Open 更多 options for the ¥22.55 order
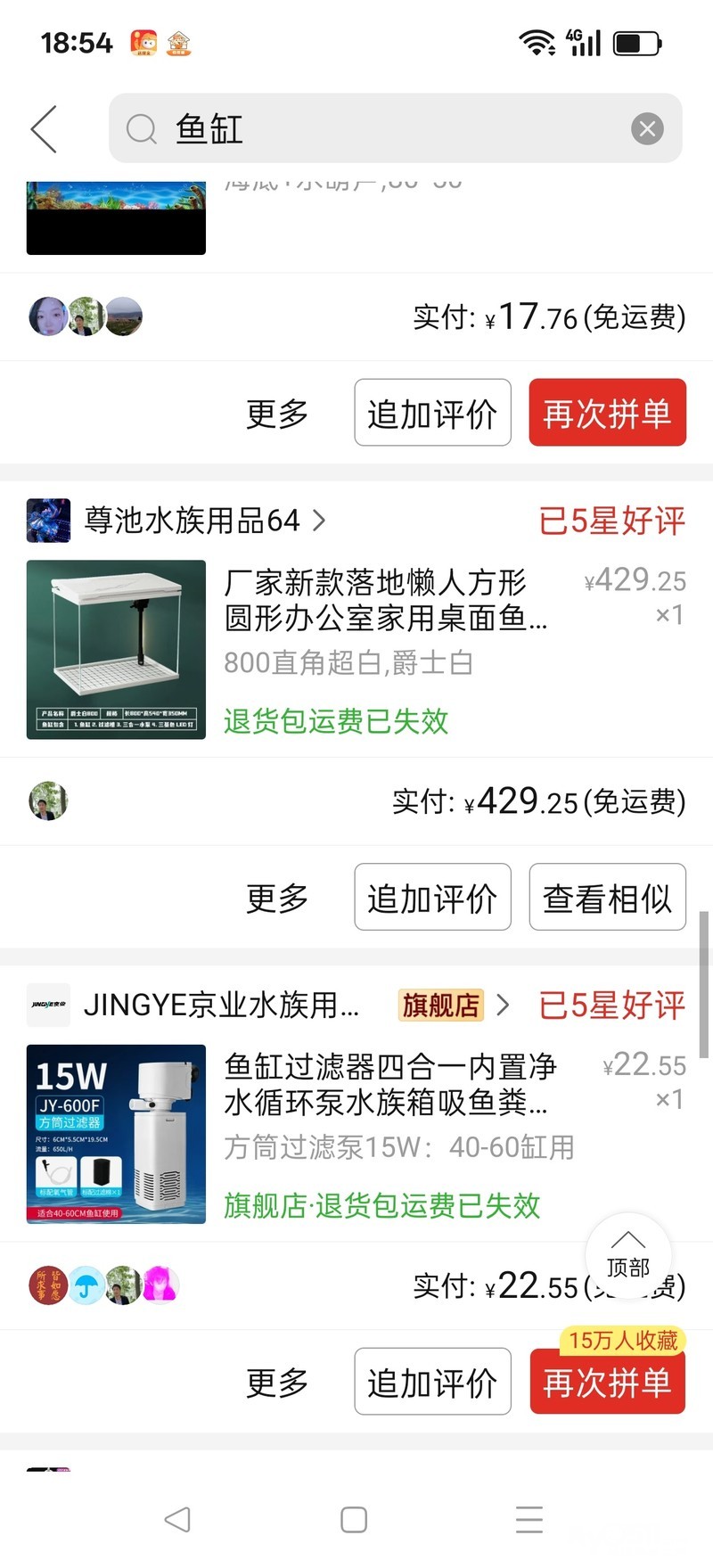This screenshot has width=713, height=1568. click(x=277, y=1383)
